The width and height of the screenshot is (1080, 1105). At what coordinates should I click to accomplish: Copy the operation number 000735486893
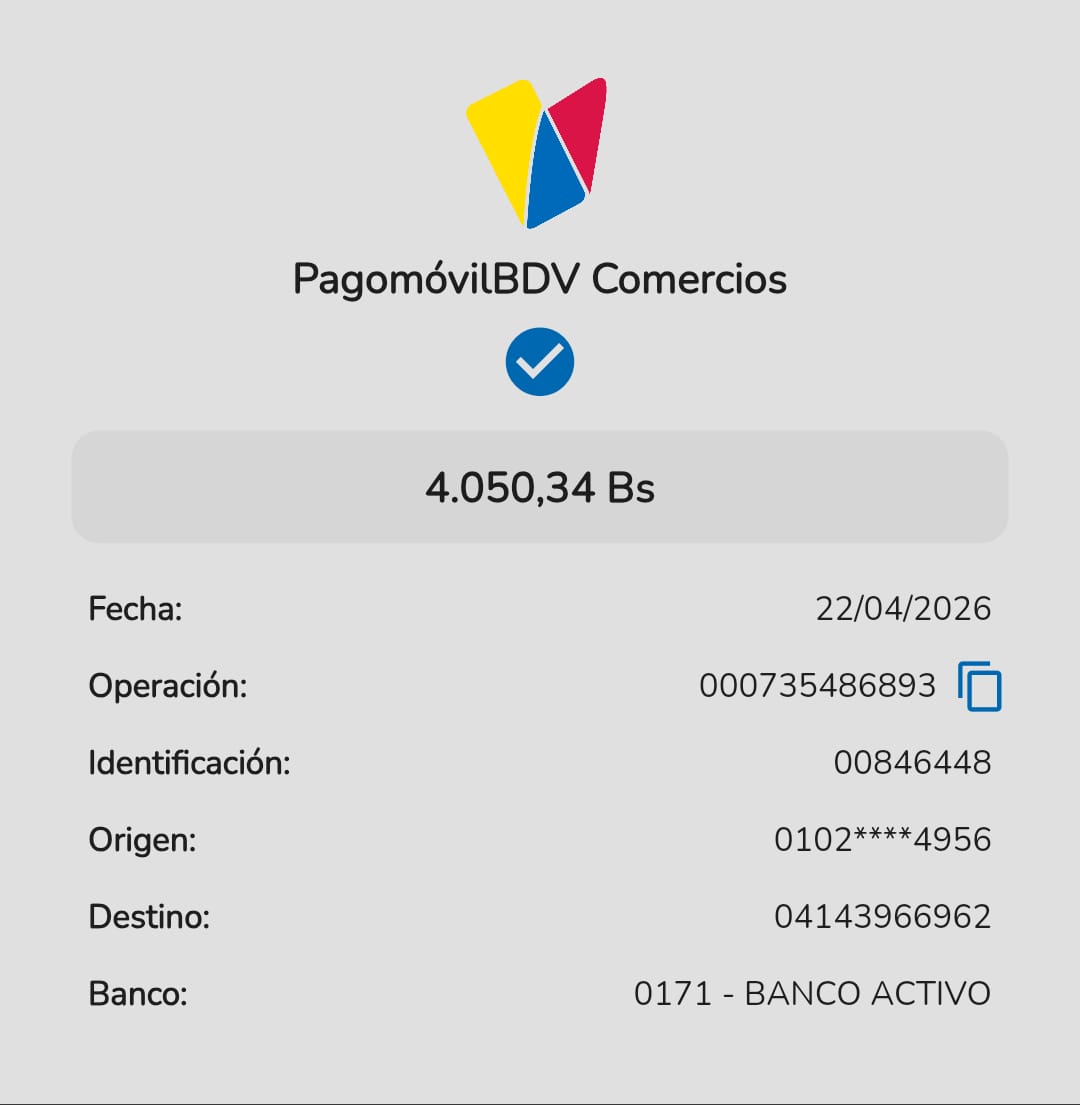coord(979,687)
